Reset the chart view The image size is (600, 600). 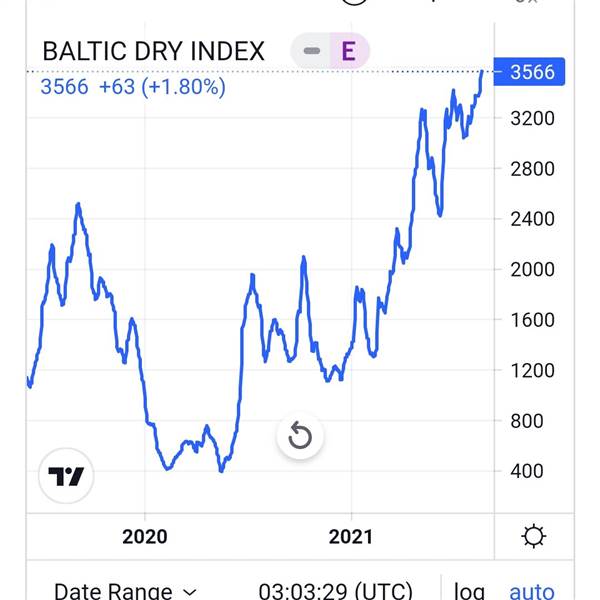pyautogui.click(x=300, y=436)
